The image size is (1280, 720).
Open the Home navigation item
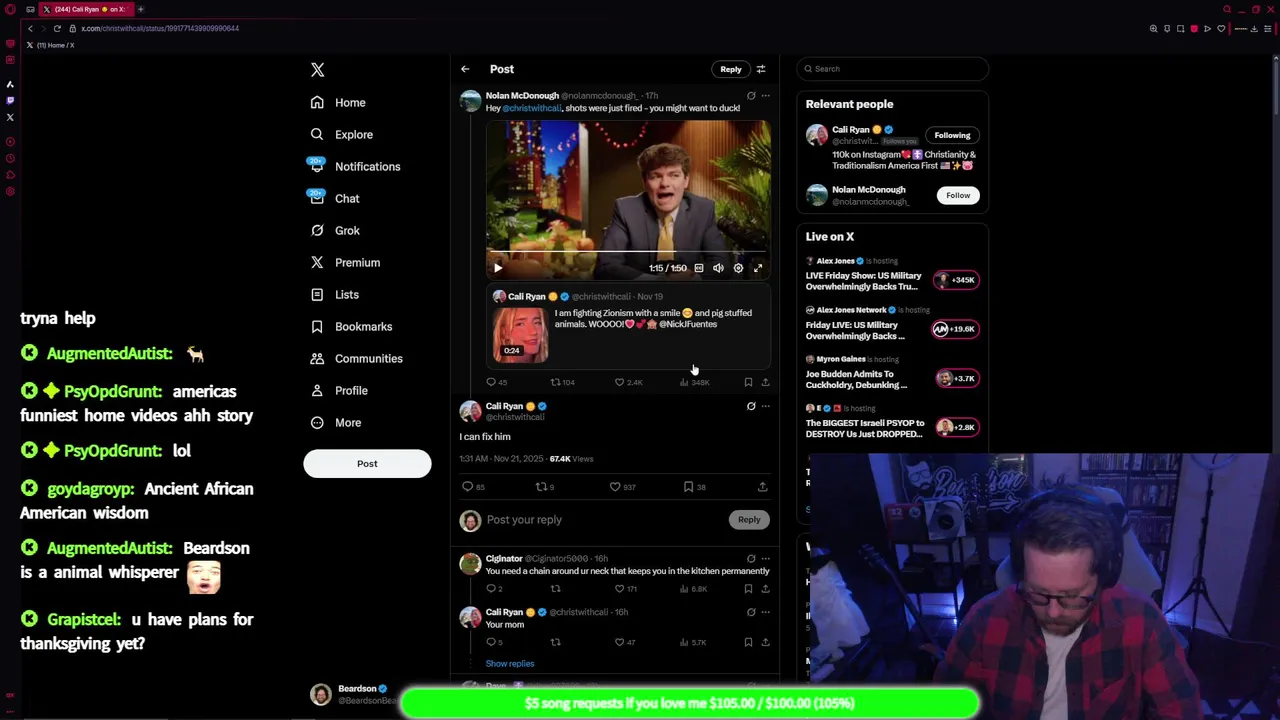[x=349, y=102]
